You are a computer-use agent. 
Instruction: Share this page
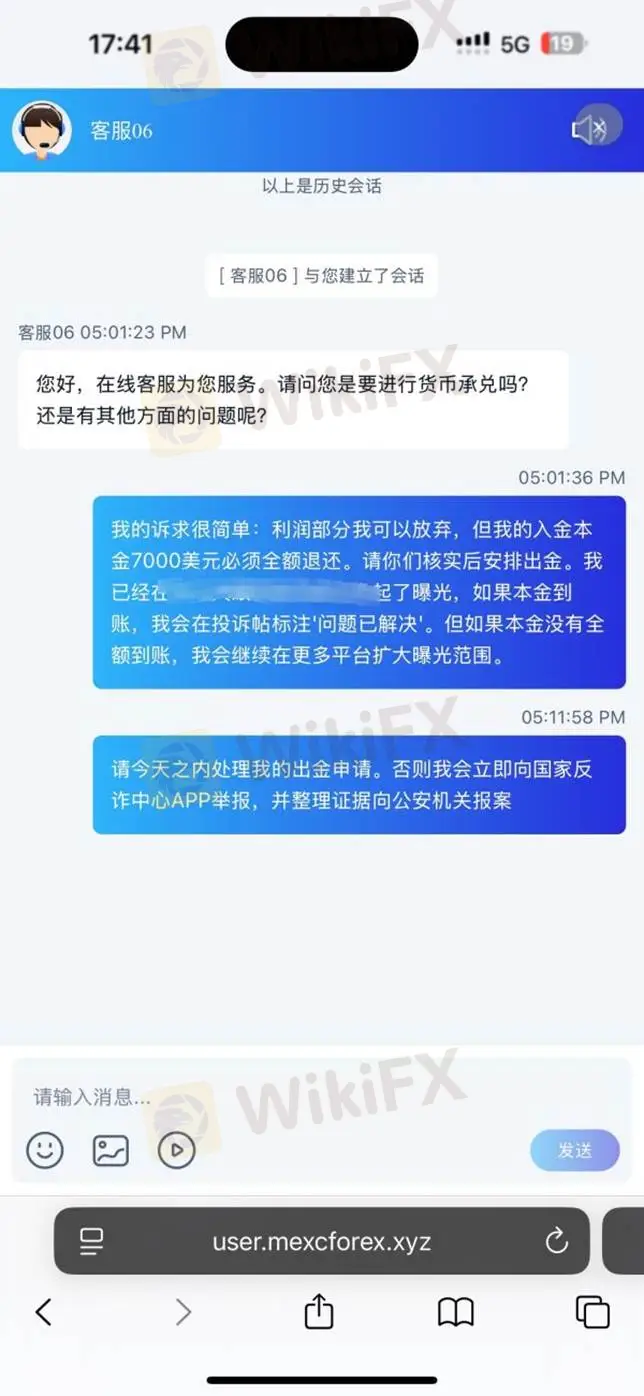click(319, 1311)
